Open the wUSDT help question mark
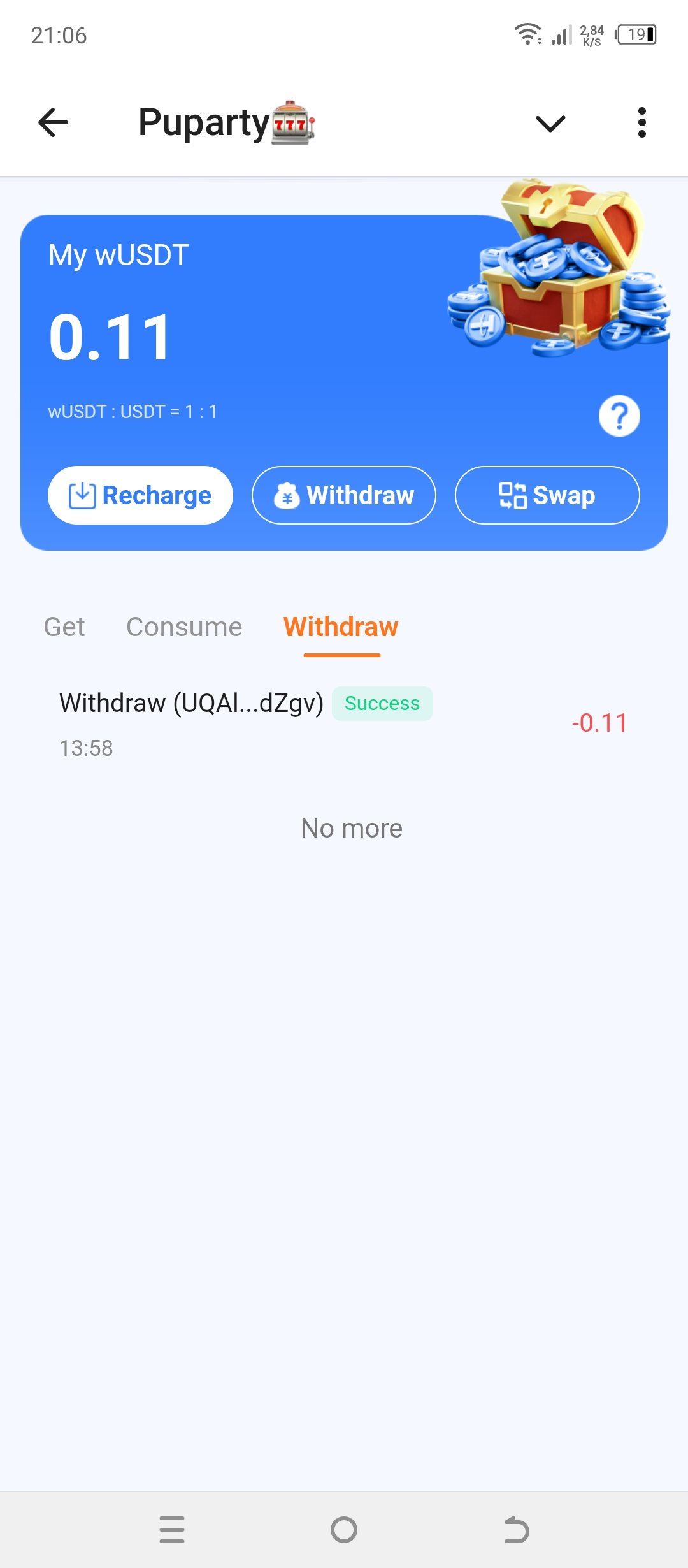The height and width of the screenshot is (1568, 688). coord(619,416)
